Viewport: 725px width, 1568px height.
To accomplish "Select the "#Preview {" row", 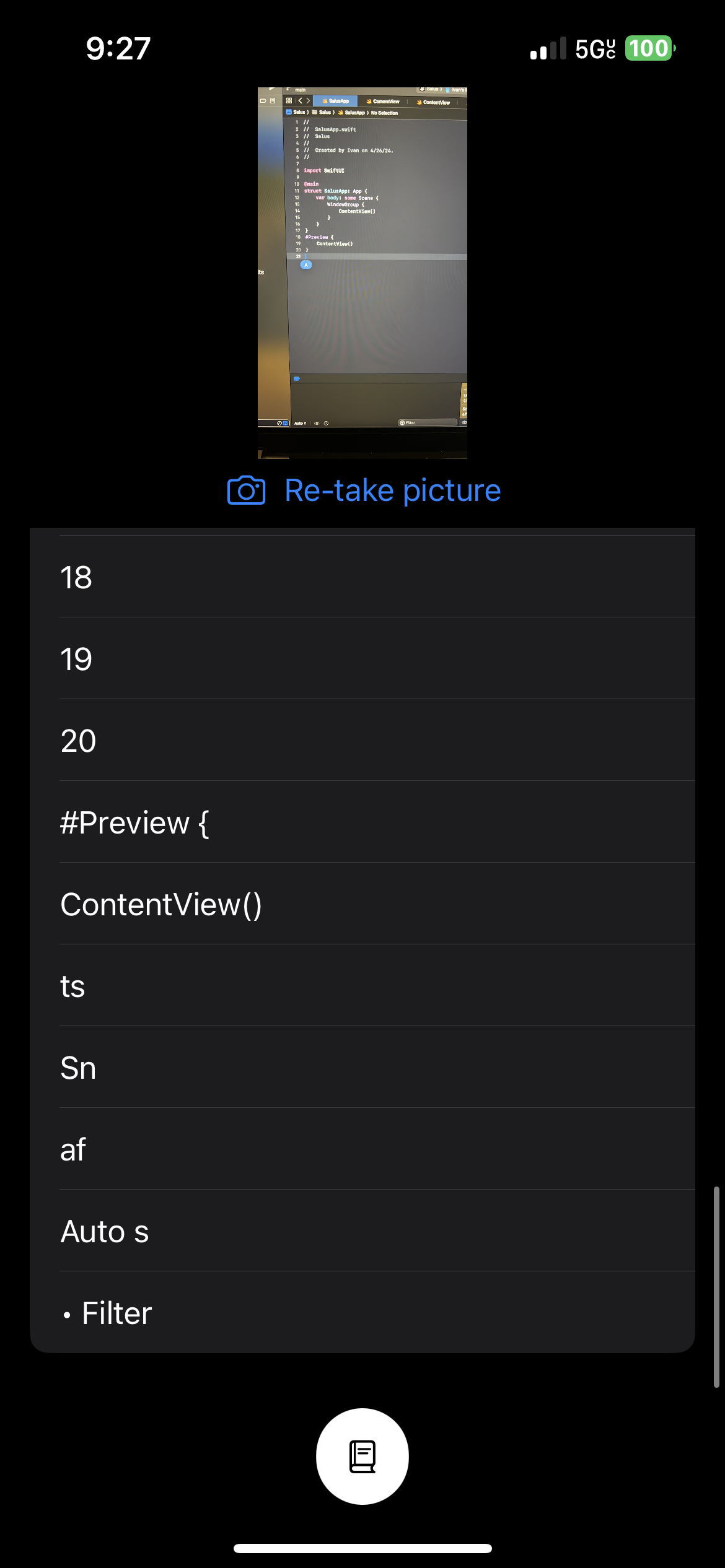I will (x=362, y=822).
